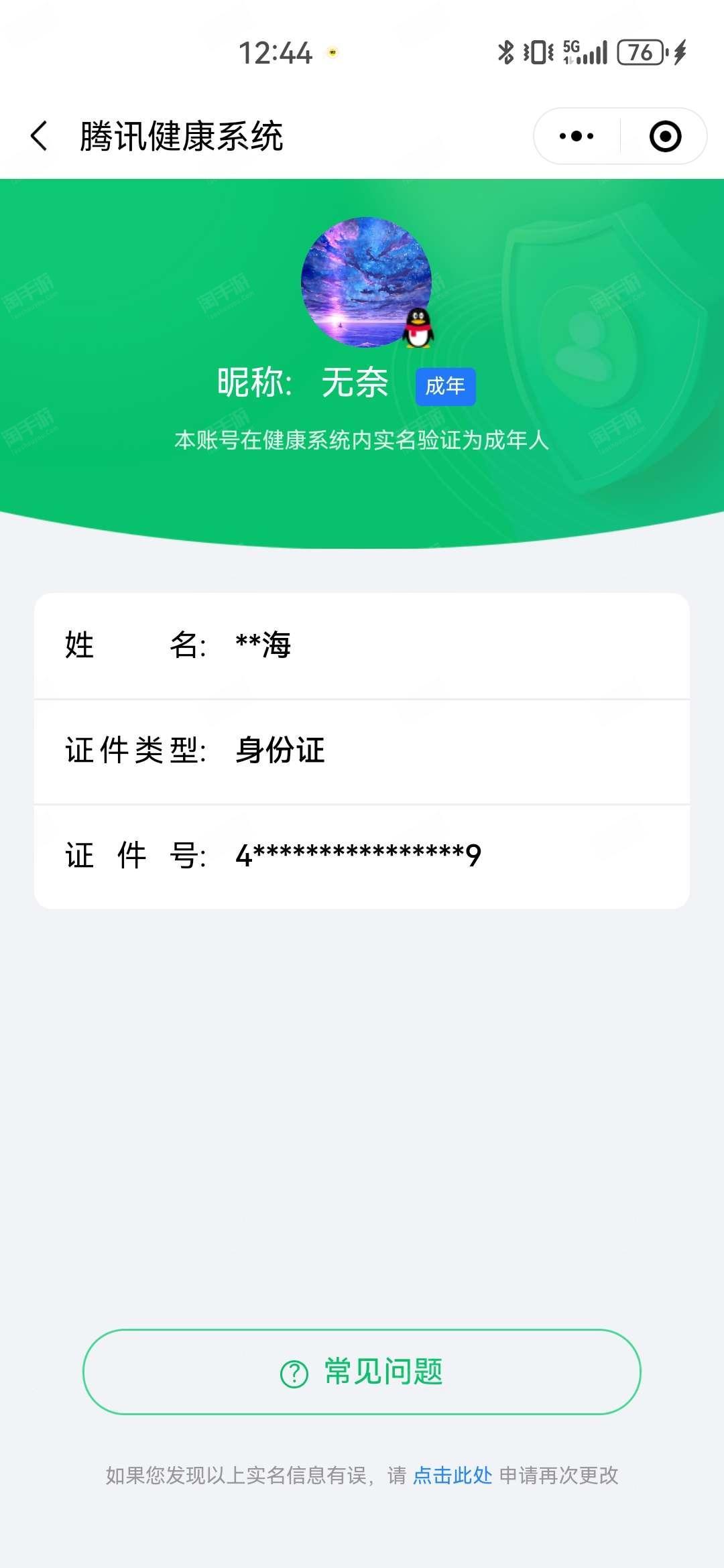The image size is (724, 1568).
Task: Open the 常见问题 FAQ button
Action: point(362,1372)
